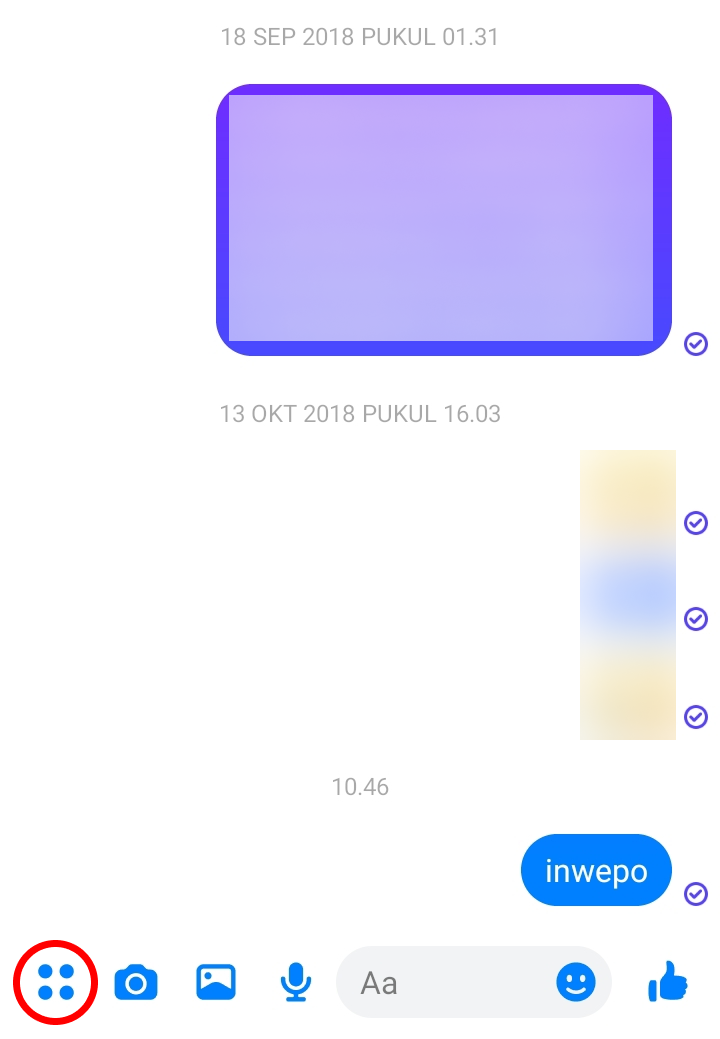
Task: Open the tall image sent 13 Oktober
Action: (x=627, y=594)
